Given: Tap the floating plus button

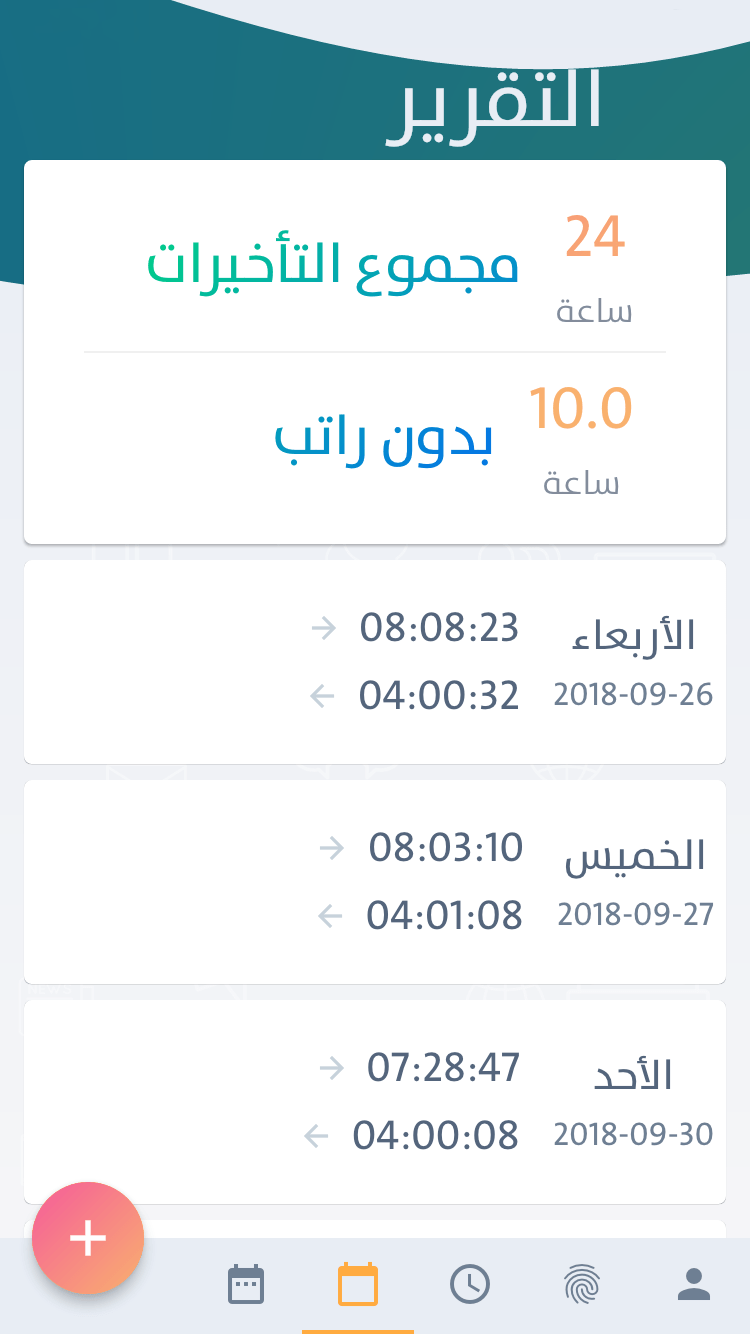Looking at the screenshot, I should click(x=88, y=1238).
